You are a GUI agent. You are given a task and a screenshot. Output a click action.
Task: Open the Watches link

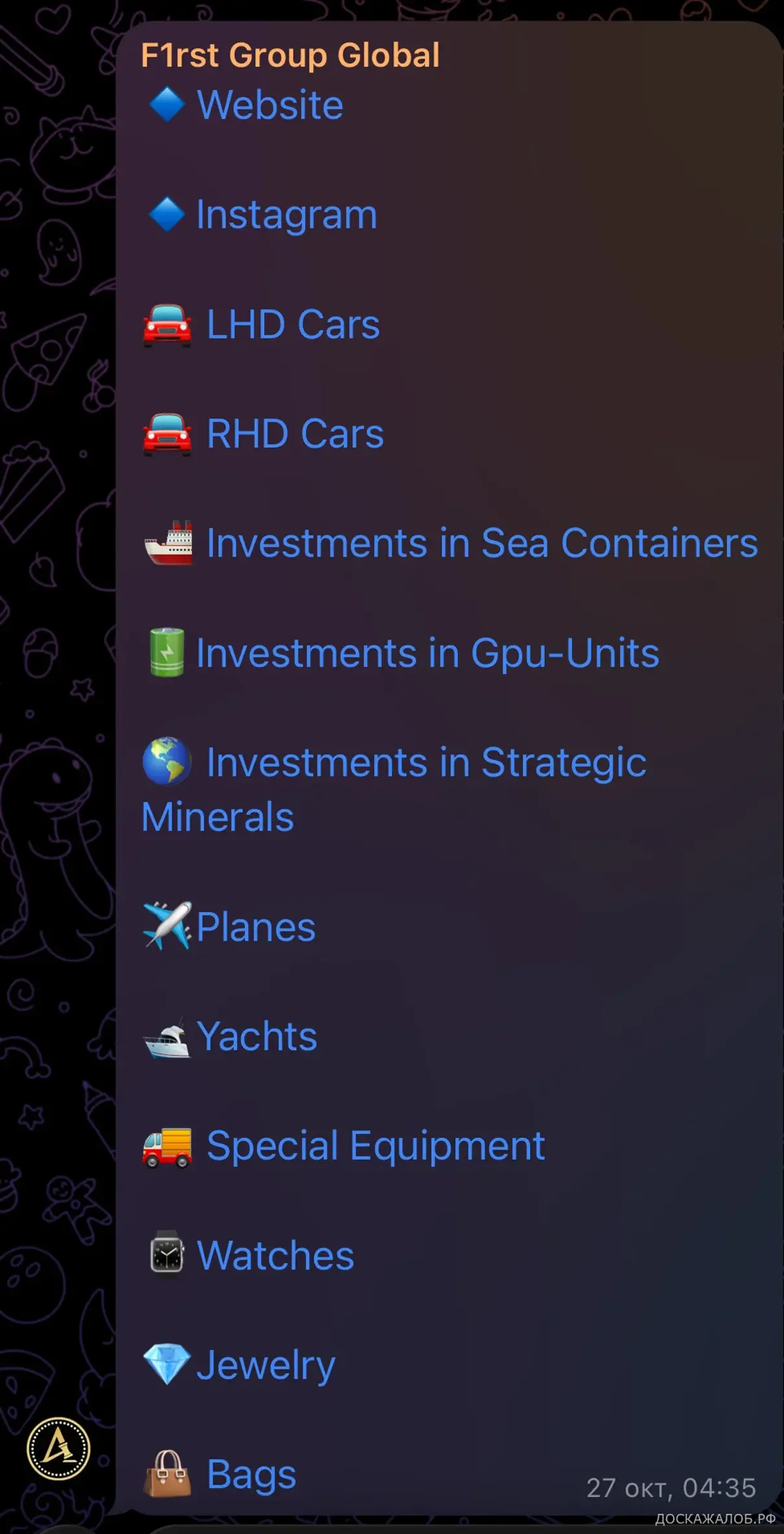coord(275,1255)
